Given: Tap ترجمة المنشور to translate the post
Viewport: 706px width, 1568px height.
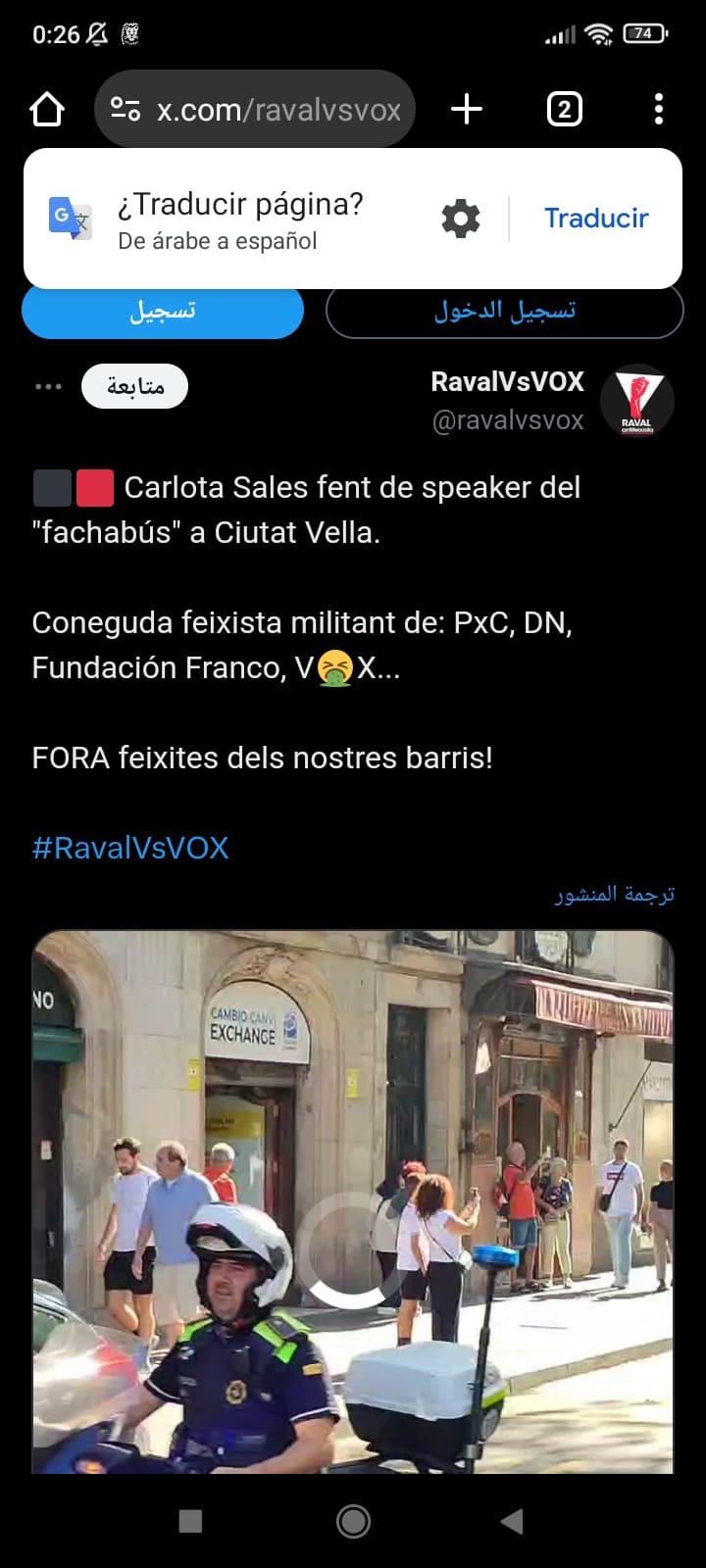Looking at the screenshot, I should [x=614, y=894].
